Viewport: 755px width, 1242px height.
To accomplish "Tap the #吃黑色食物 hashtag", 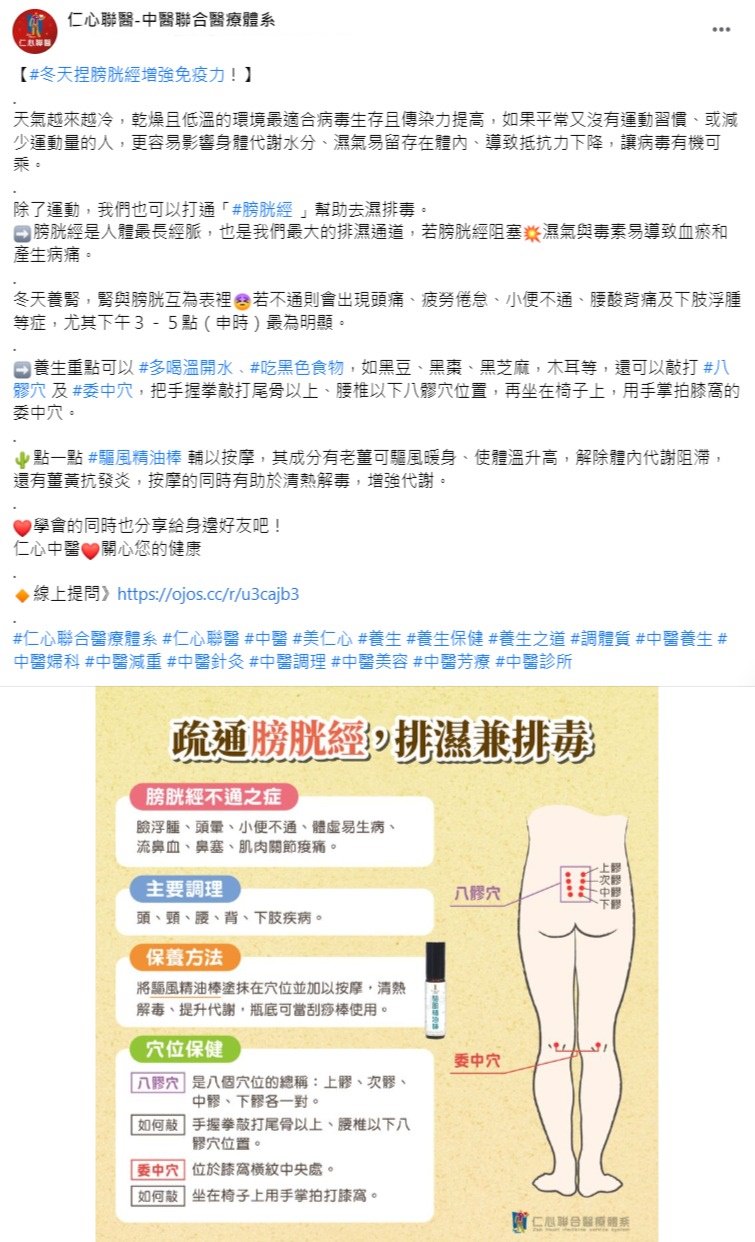I will click(297, 367).
